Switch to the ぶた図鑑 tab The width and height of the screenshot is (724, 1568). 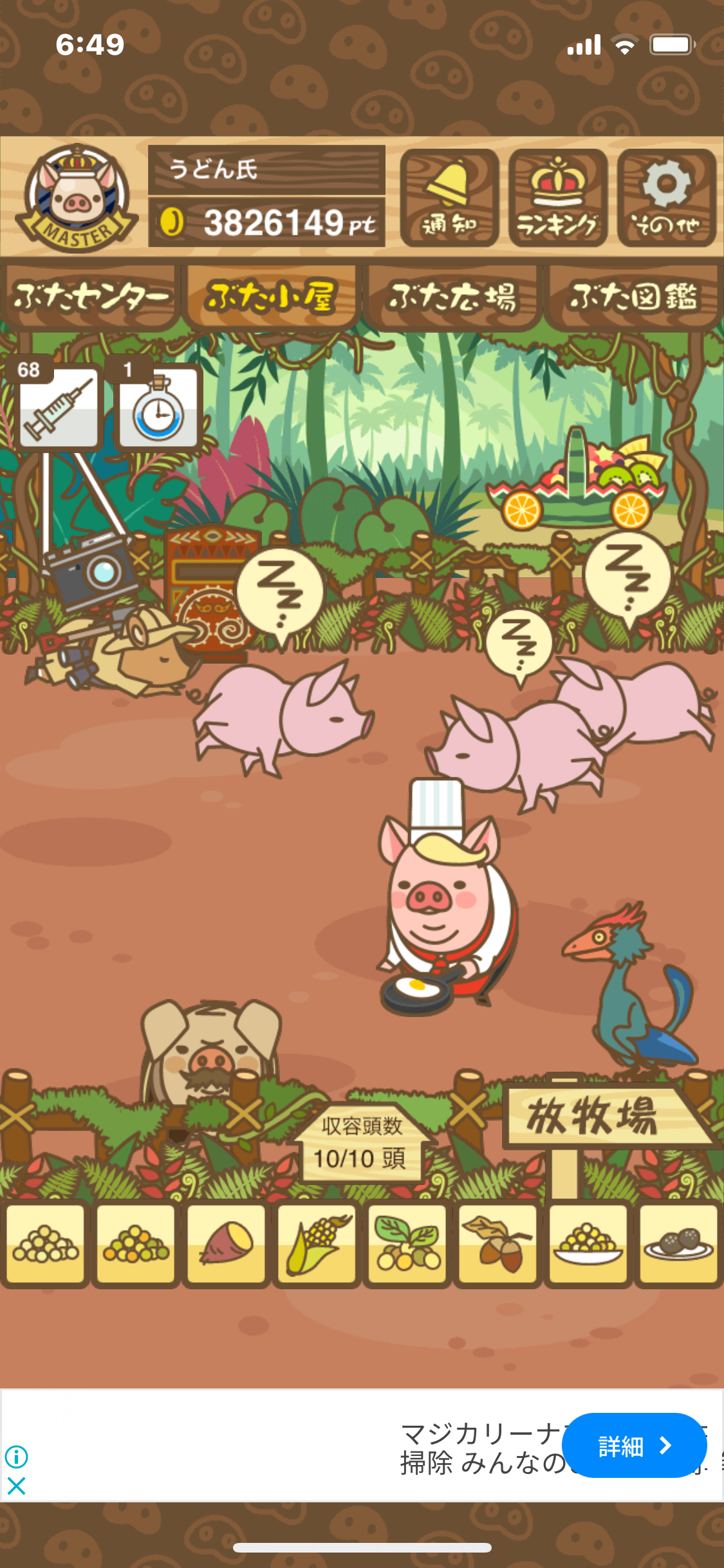pos(633,297)
